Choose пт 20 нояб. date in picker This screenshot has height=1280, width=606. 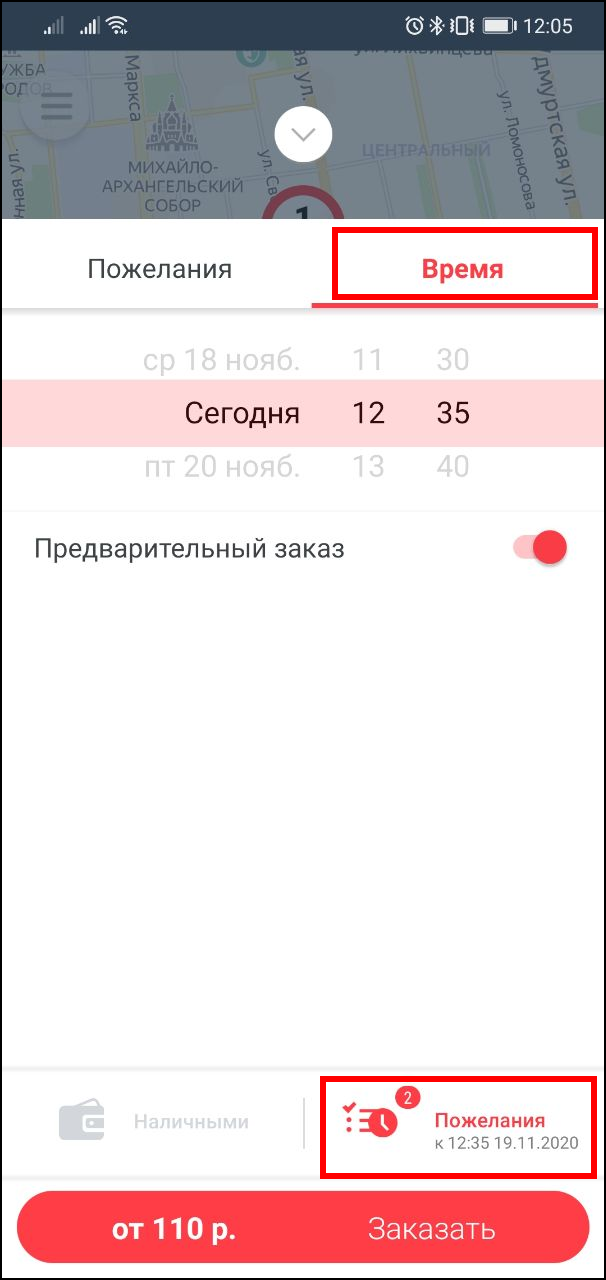(x=221, y=466)
